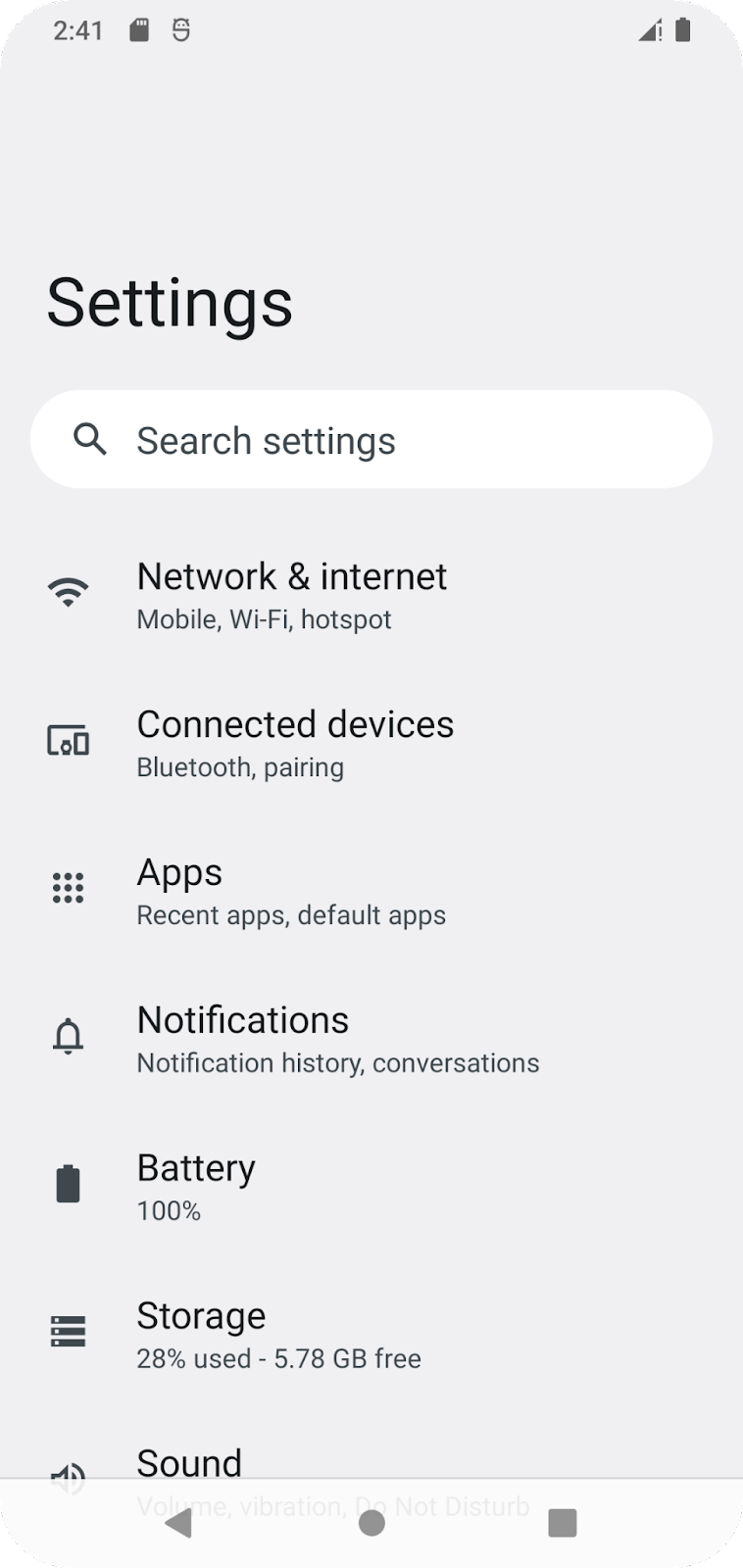Tap the Notifications bell icon
The image size is (743, 1568).
(68, 1036)
